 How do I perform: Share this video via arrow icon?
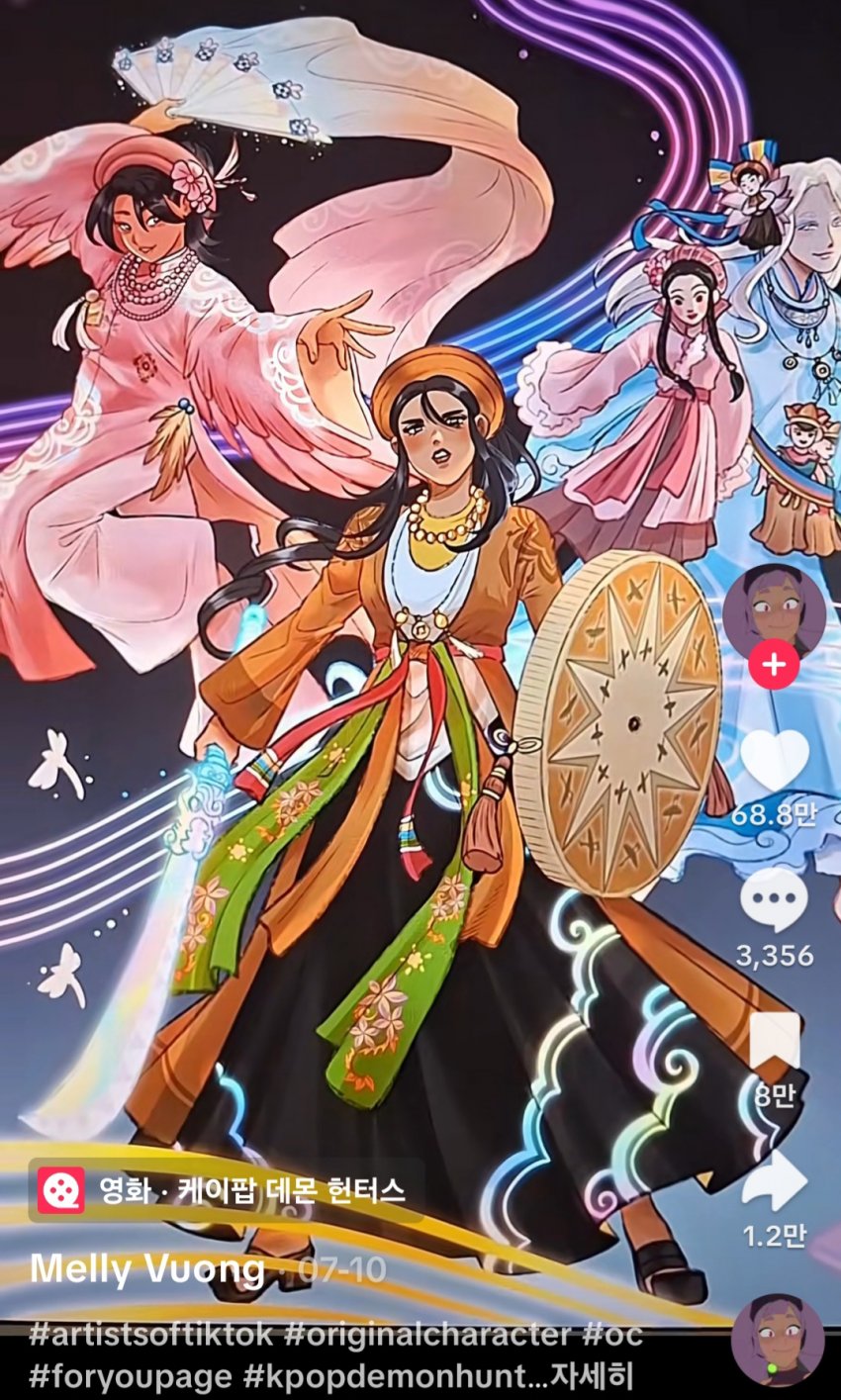point(773,1180)
